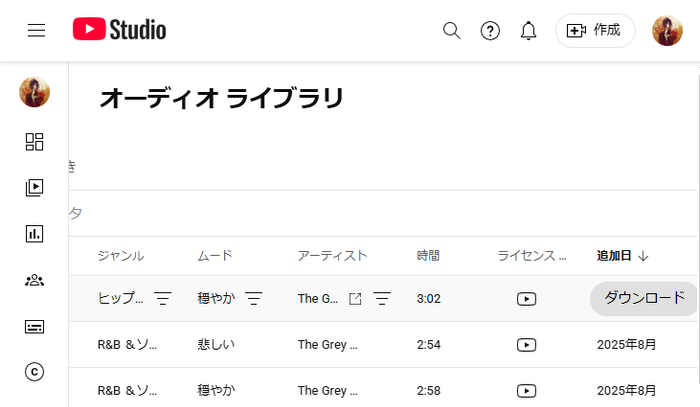
Task: Open license icon for the 2:54 track
Action: point(526,345)
